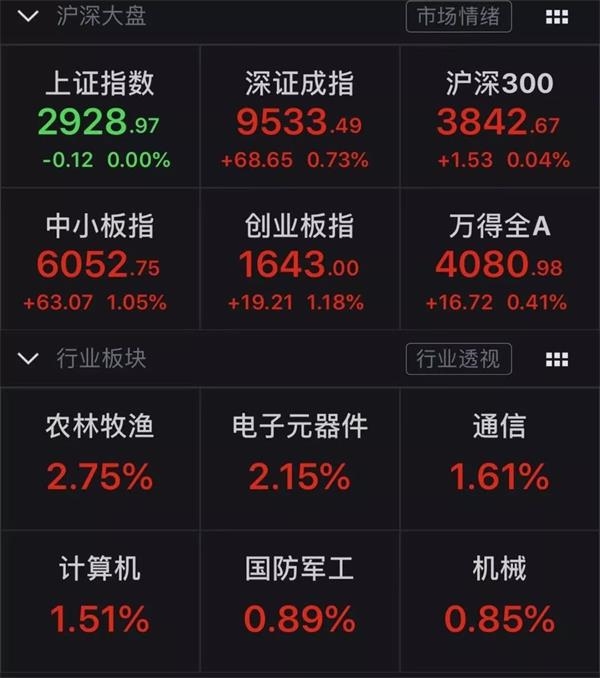The width and height of the screenshot is (600, 678).
Task: Open the 计算机 sector tile
Action: click(100, 600)
